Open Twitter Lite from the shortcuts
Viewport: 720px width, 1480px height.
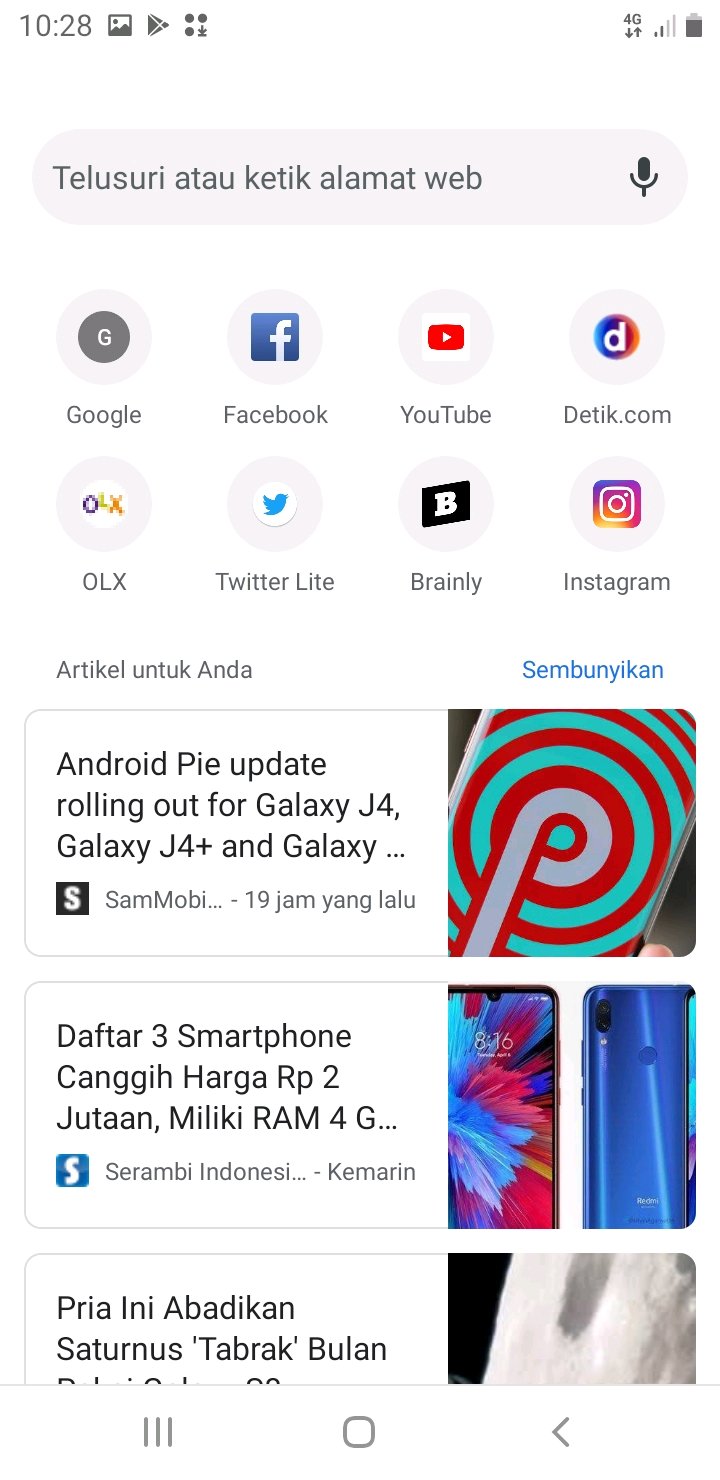click(275, 504)
